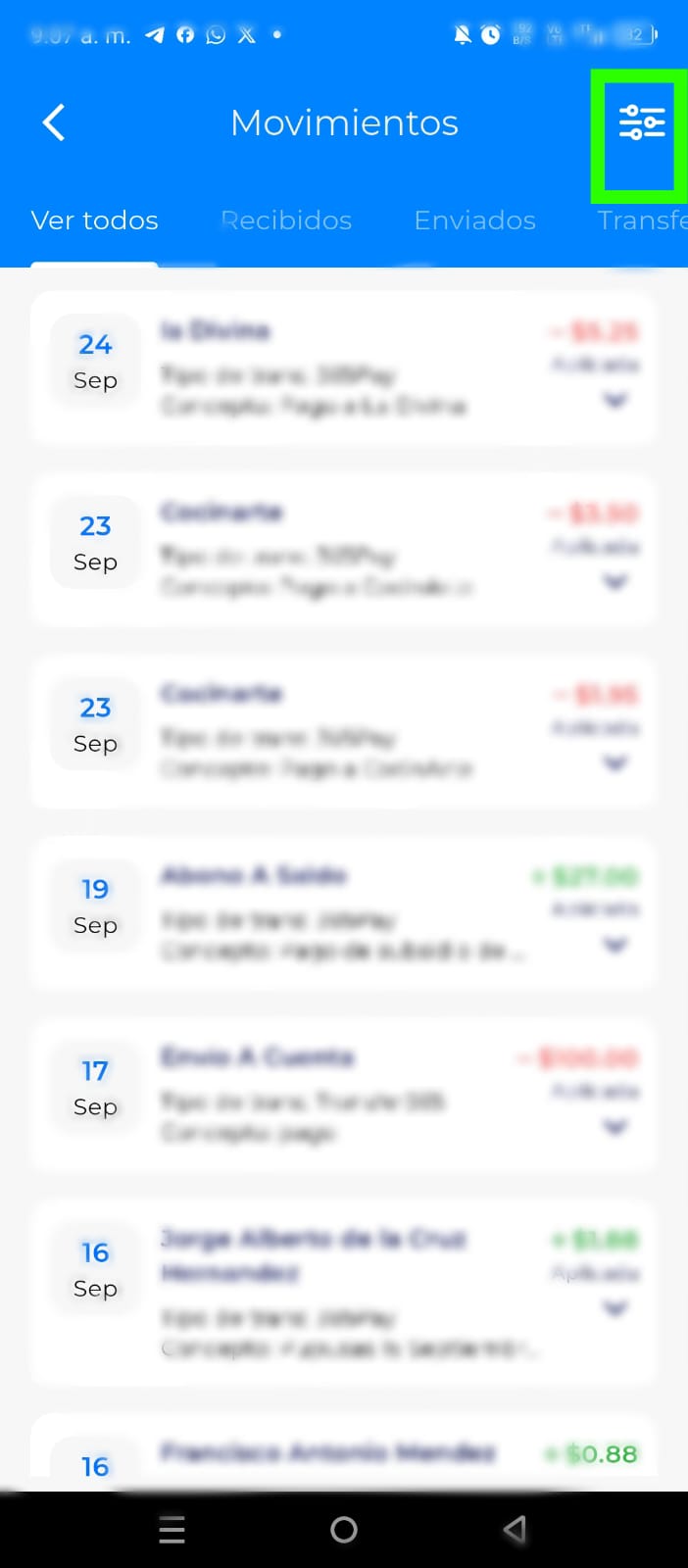Open the movements filter settings
The width and height of the screenshot is (688, 1568).
click(641, 124)
